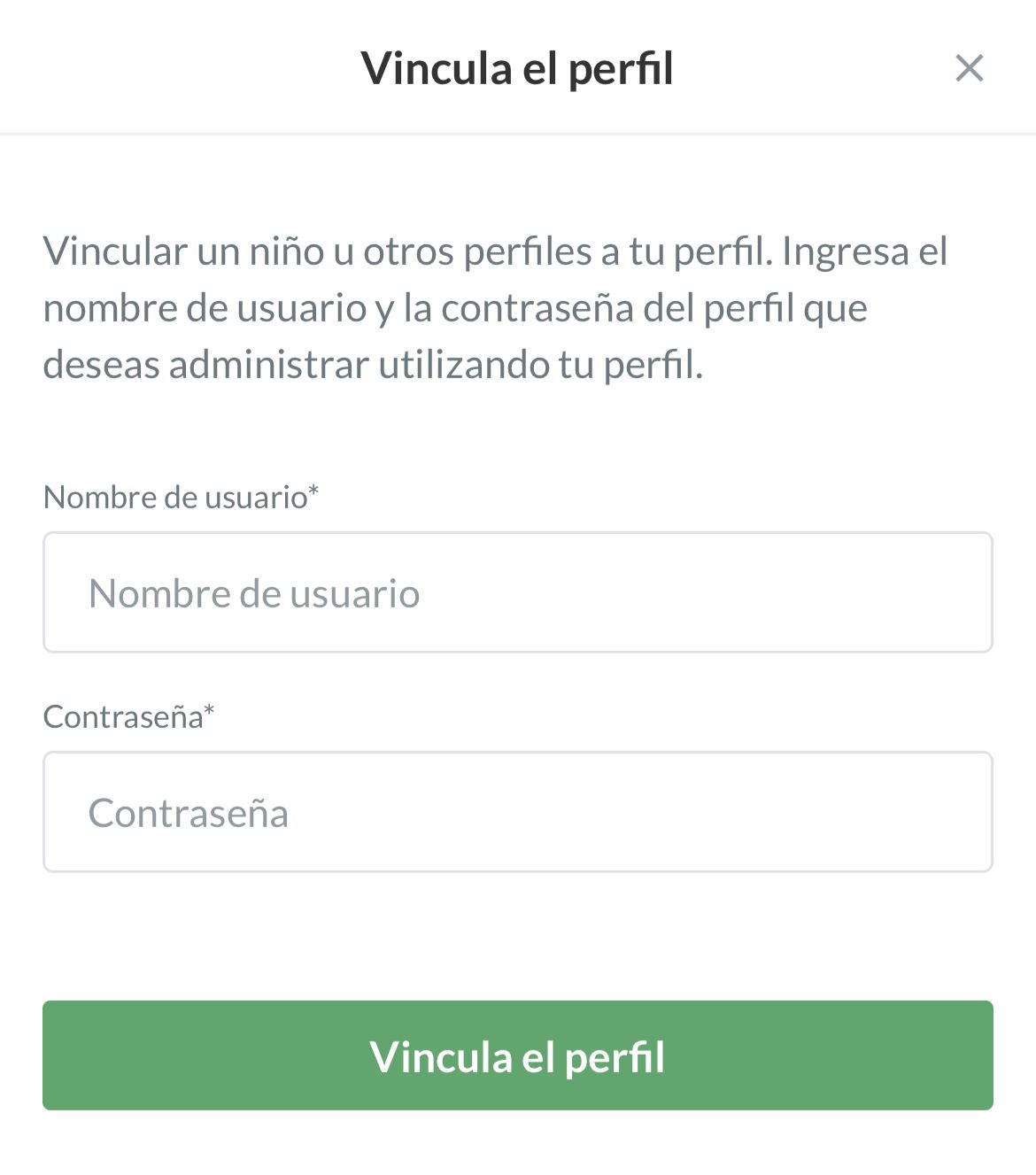
Task: Submit with the green Vincula el perfil button
Action: (x=517, y=1055)
